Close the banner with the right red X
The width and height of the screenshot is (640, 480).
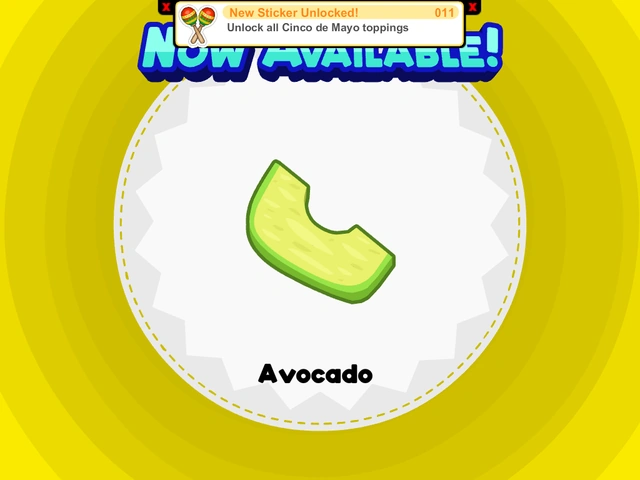click(472, 7)
